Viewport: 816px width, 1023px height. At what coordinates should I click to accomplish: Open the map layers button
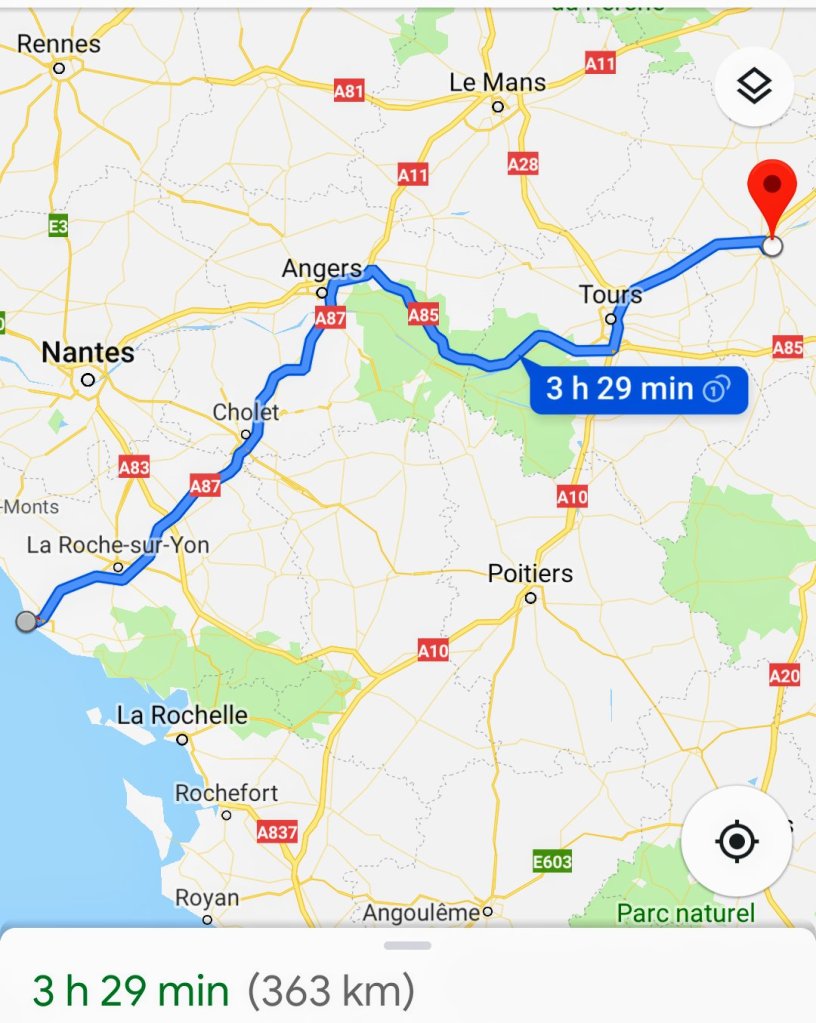(754, 87)
